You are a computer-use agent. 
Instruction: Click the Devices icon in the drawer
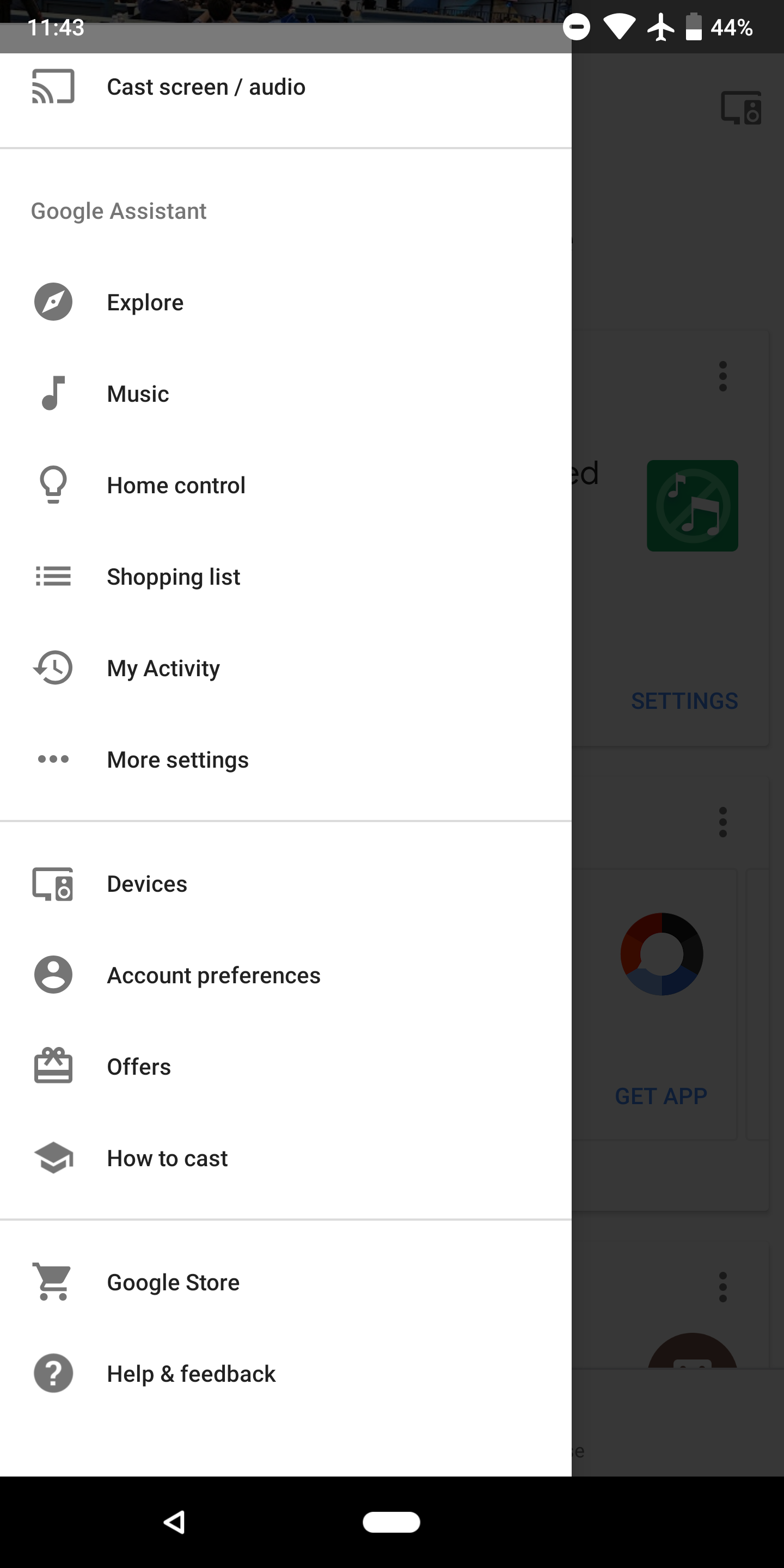tap(53, 884)
